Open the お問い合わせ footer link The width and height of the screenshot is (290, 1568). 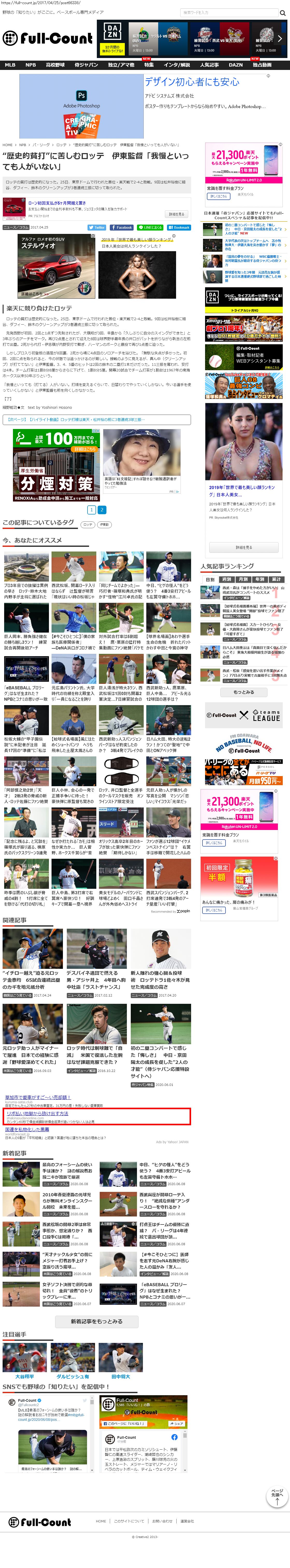162,1521
